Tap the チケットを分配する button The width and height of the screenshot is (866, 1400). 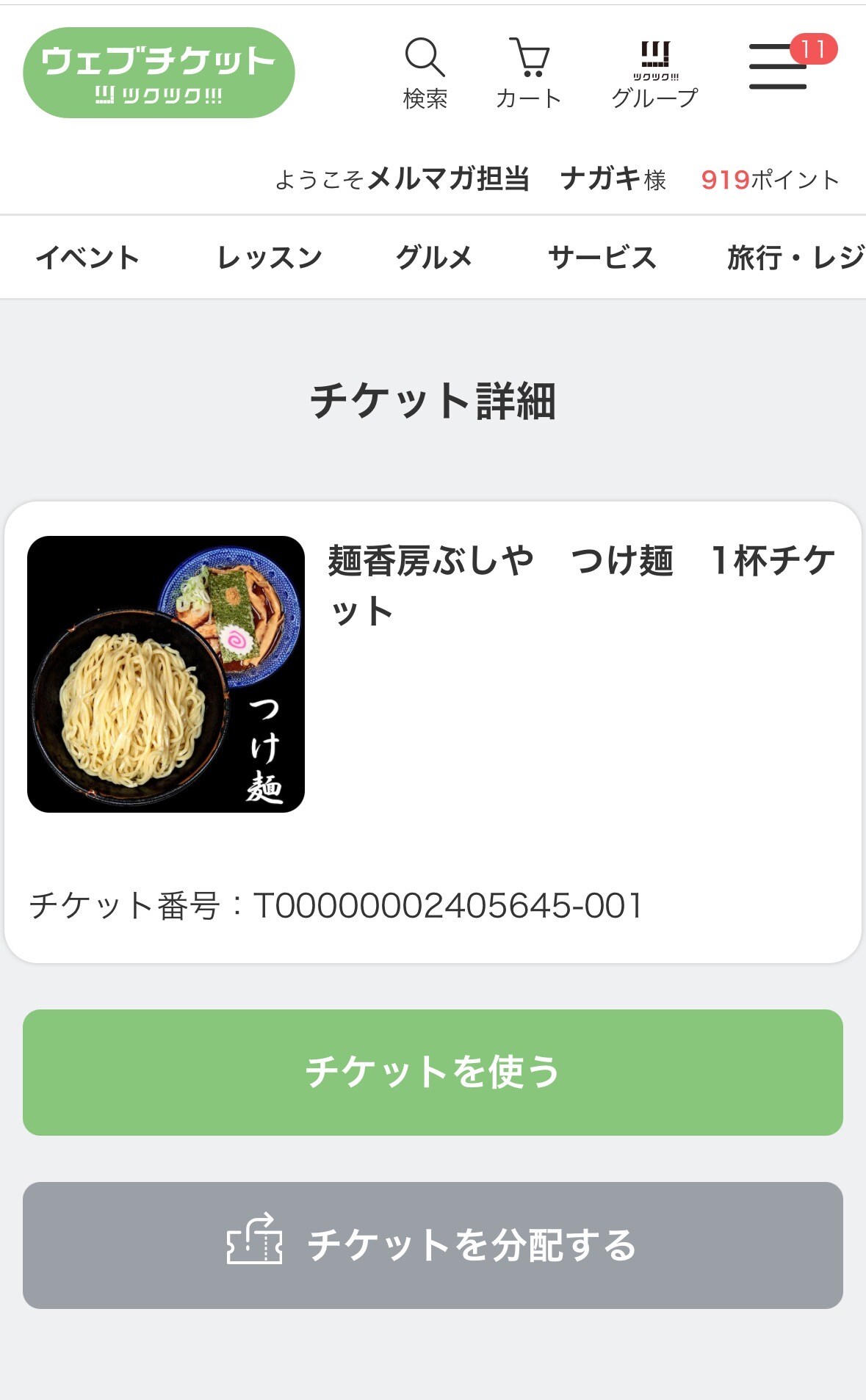433,1245
